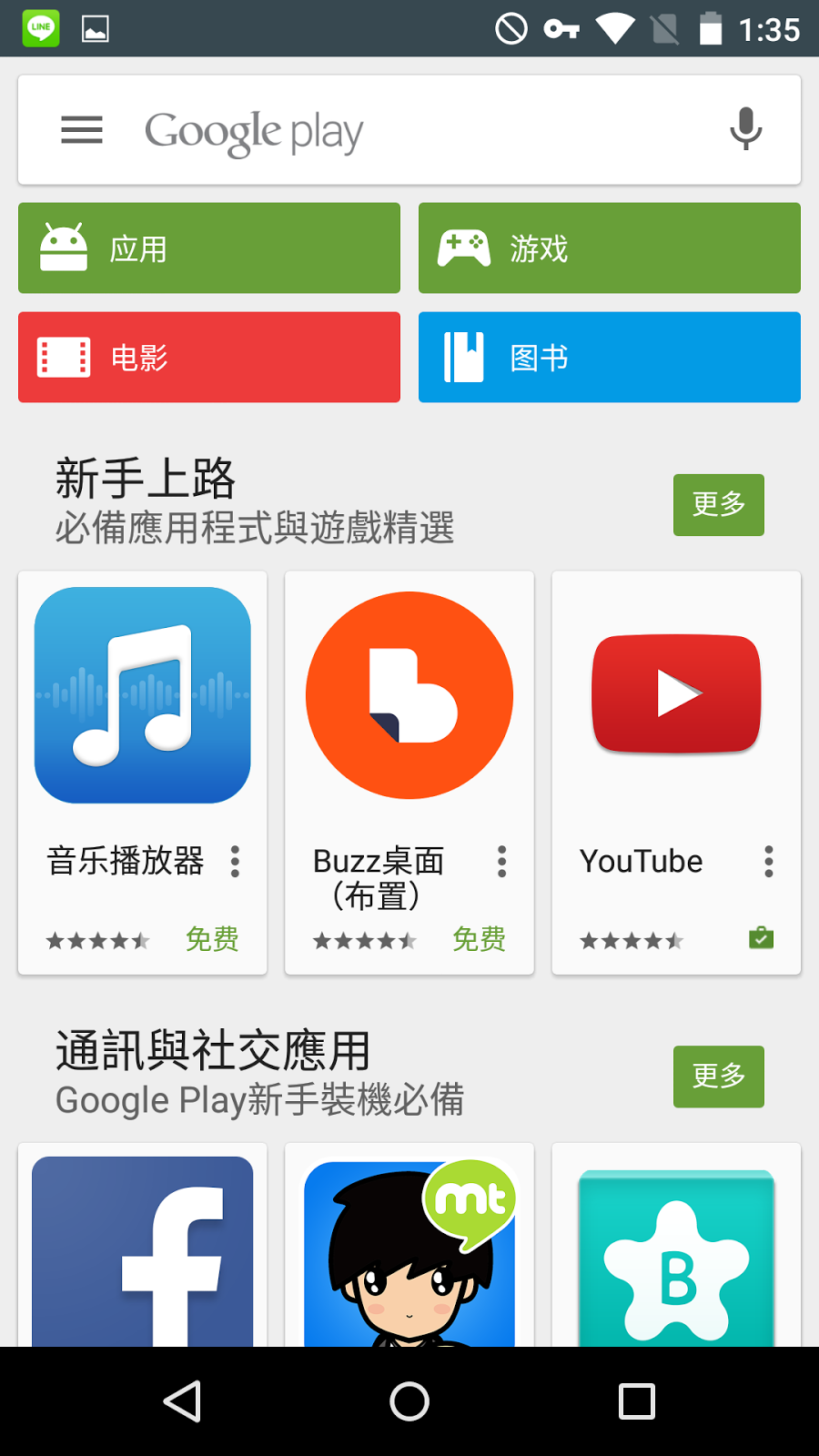Open options menu for 音乐播放器

235,861
